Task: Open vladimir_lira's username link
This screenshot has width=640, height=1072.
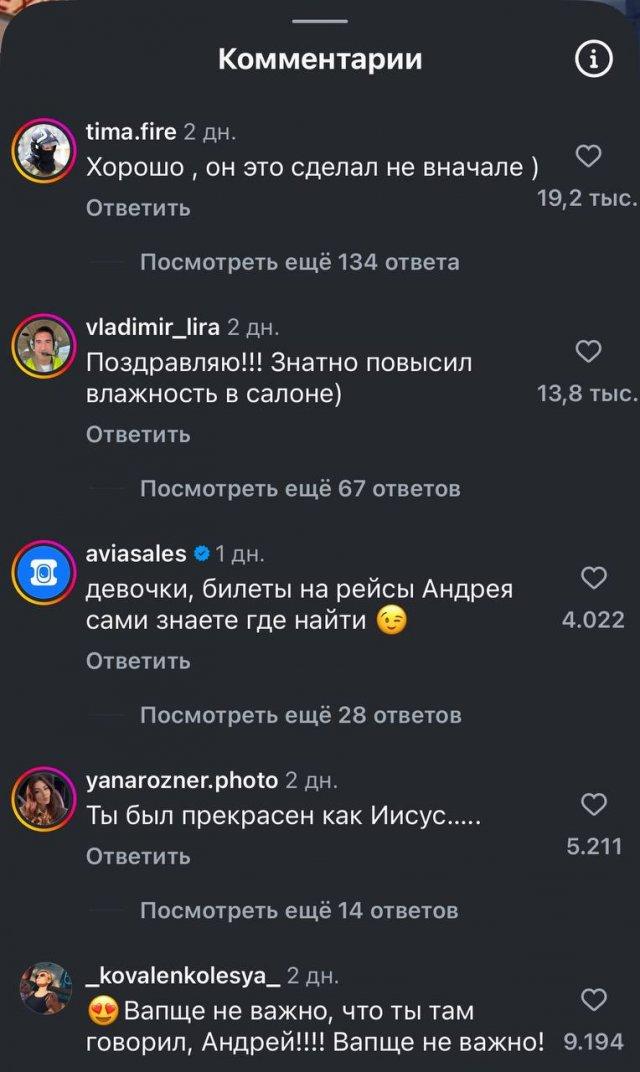Action: click(153, 326)
